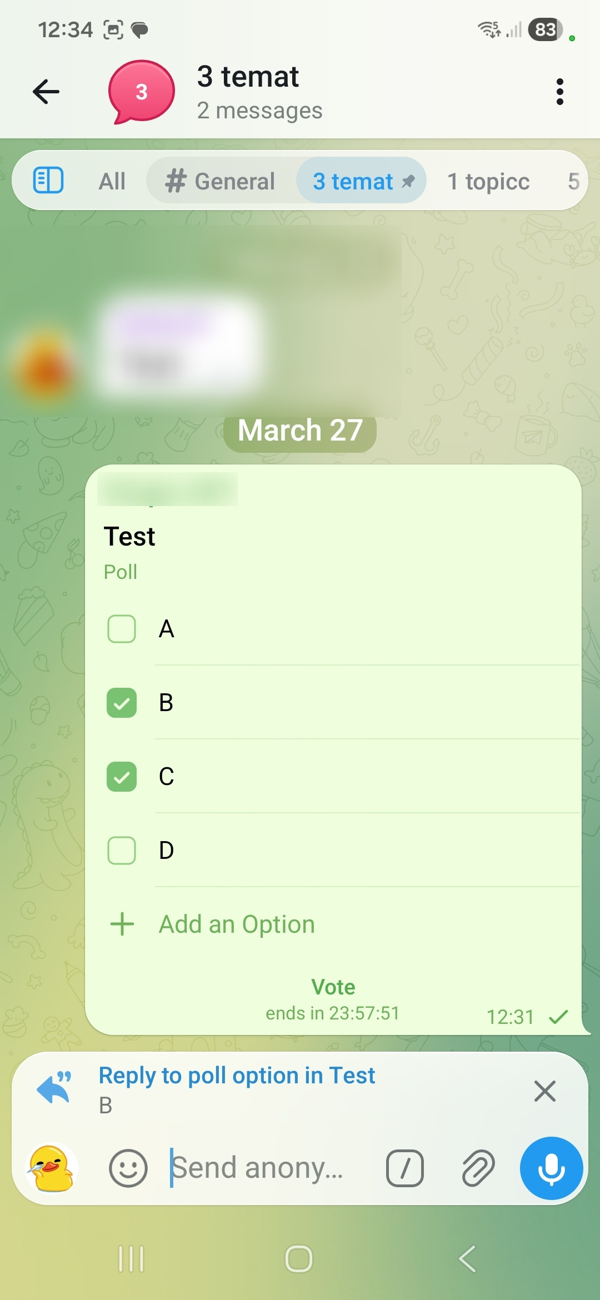Tap the system home button

point(299,1259)
